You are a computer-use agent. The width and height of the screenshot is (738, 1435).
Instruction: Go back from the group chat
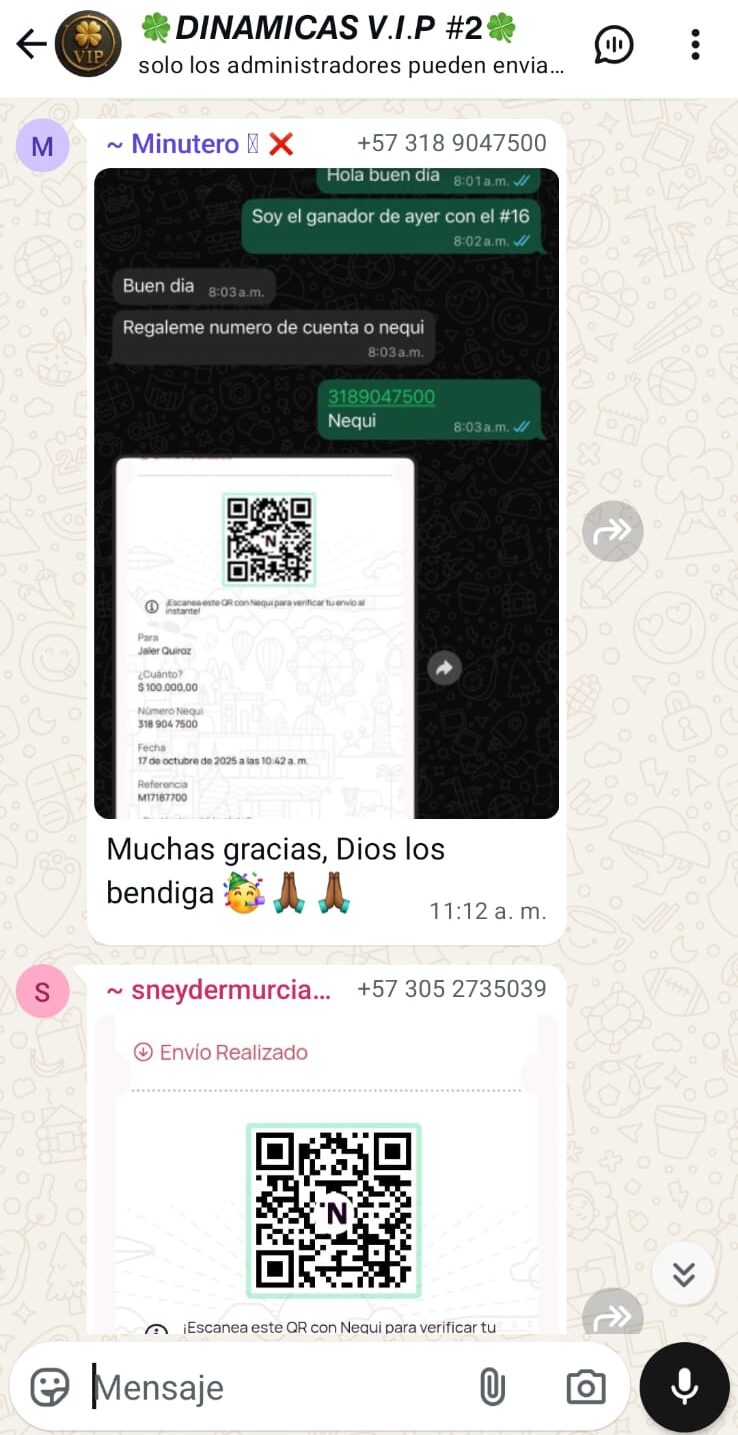tap(31, 44)
